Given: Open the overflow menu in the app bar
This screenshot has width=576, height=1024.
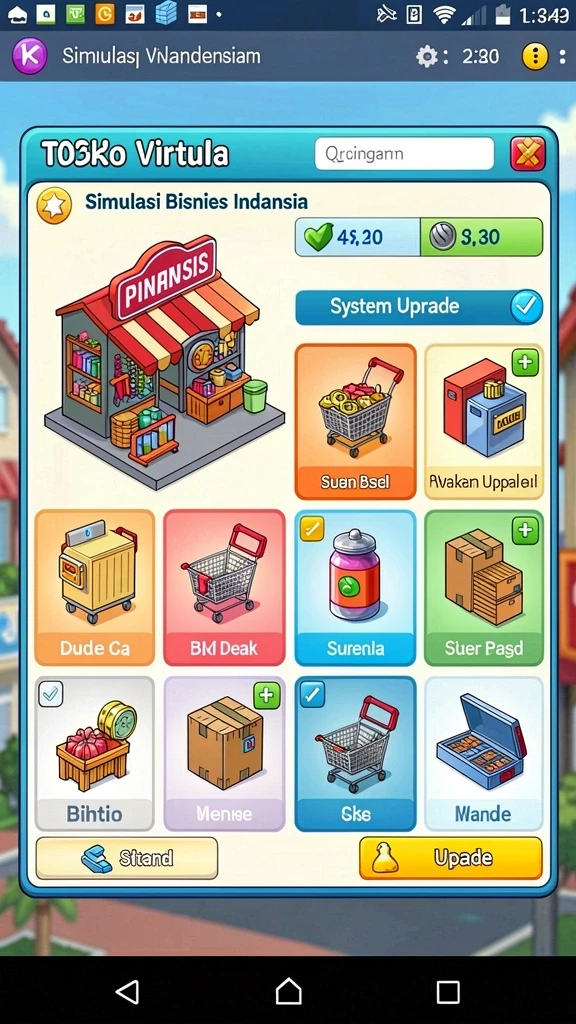Looking at the screenshot, I should 562,57.
